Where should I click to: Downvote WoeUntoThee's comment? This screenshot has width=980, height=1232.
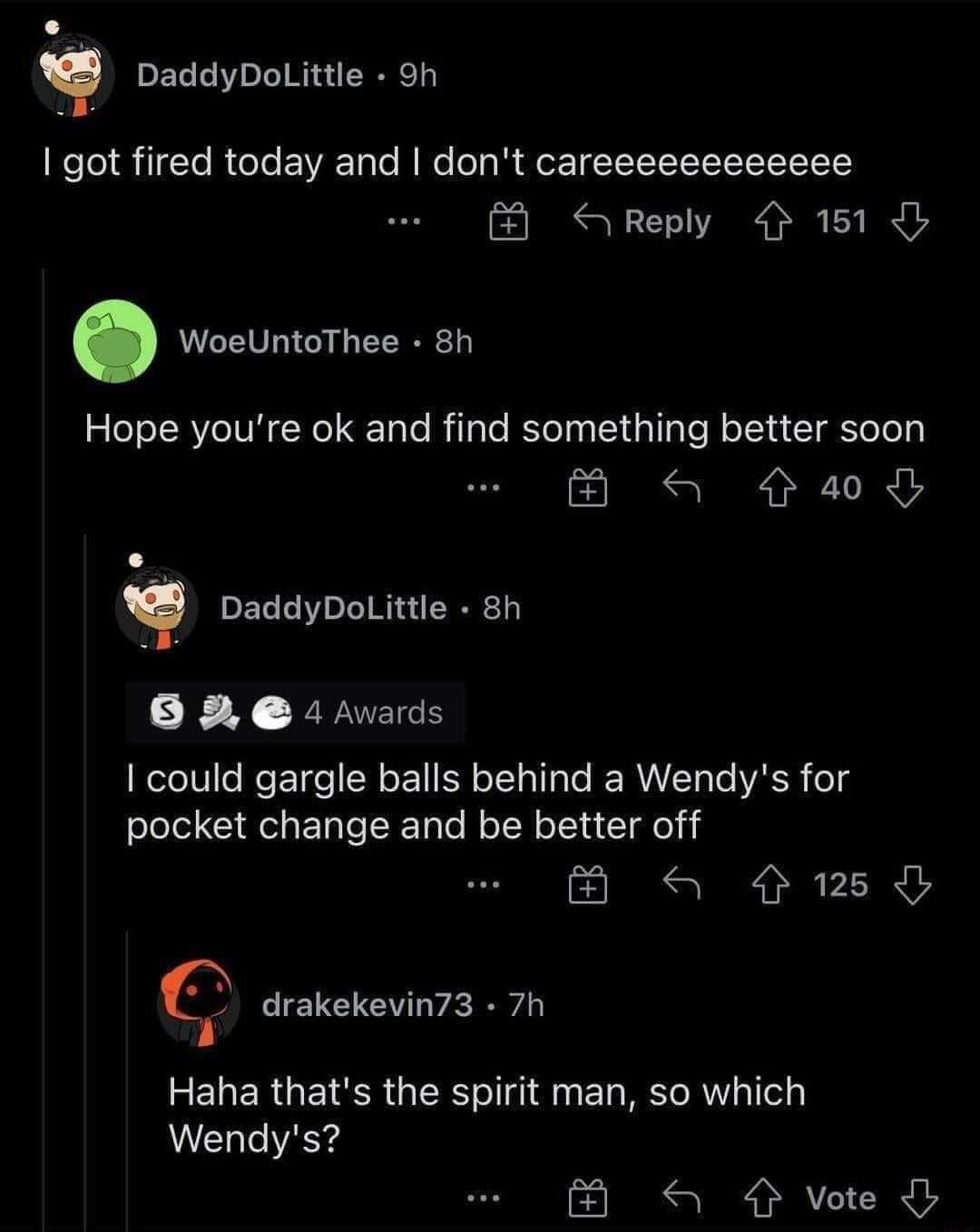[905, 489]
